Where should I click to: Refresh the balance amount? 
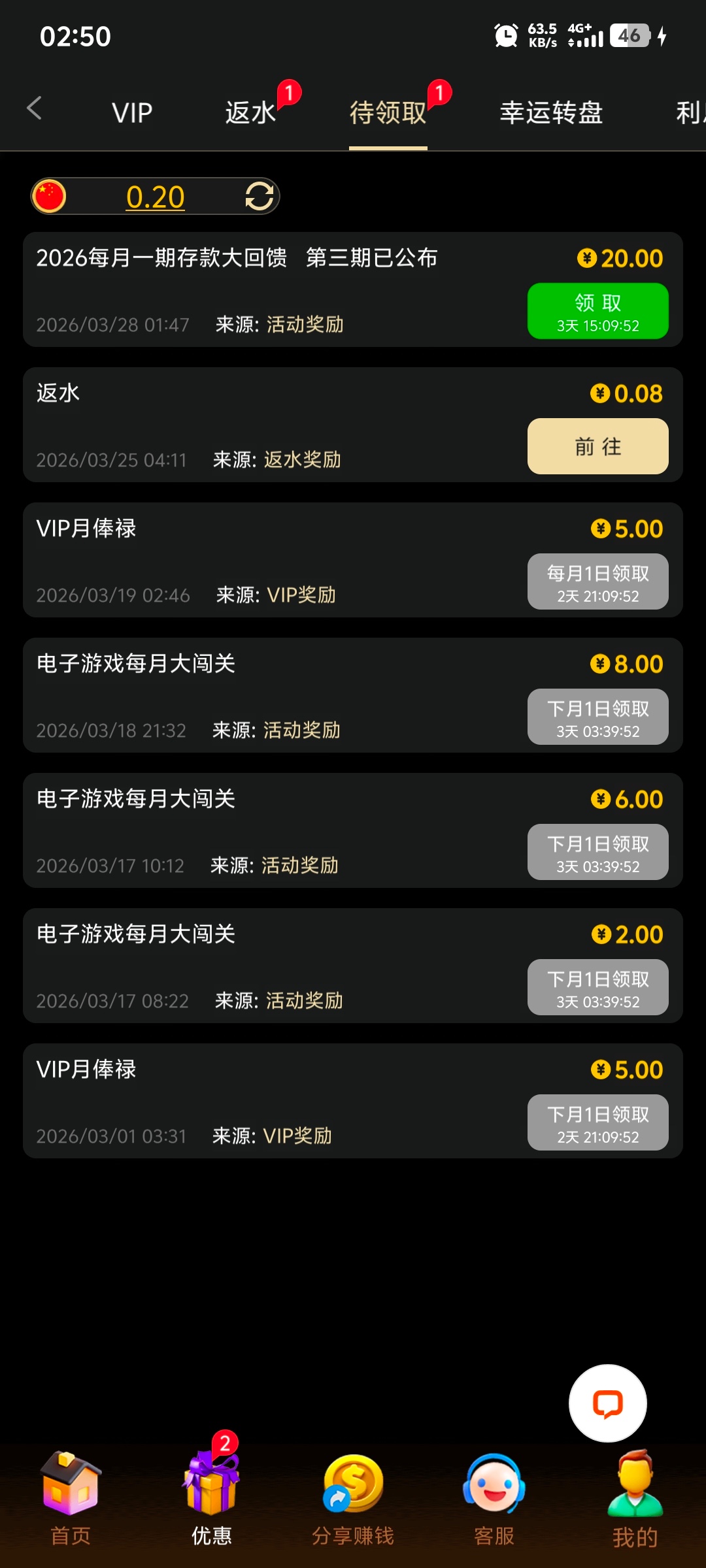[259, 196]
